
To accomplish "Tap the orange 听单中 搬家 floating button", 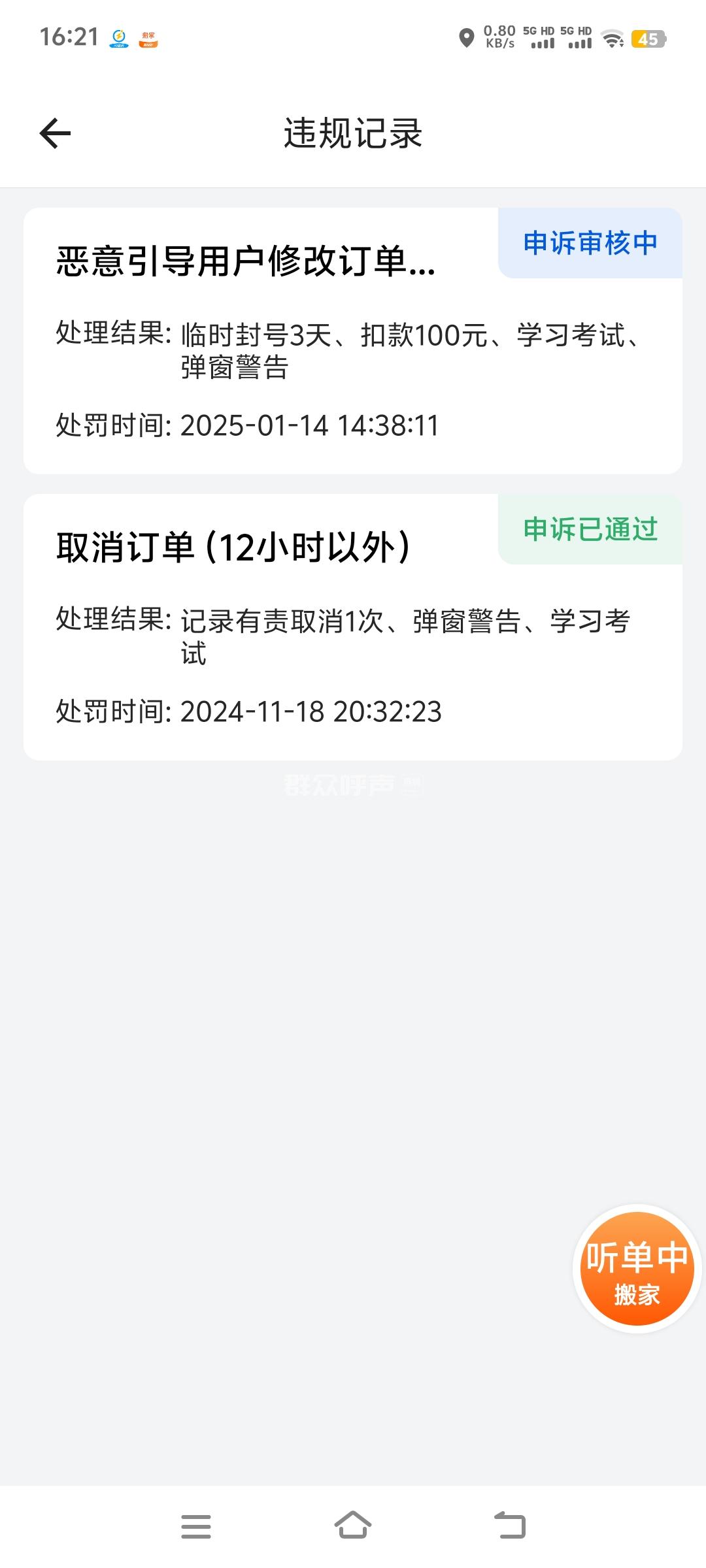I will point(636,1268).
